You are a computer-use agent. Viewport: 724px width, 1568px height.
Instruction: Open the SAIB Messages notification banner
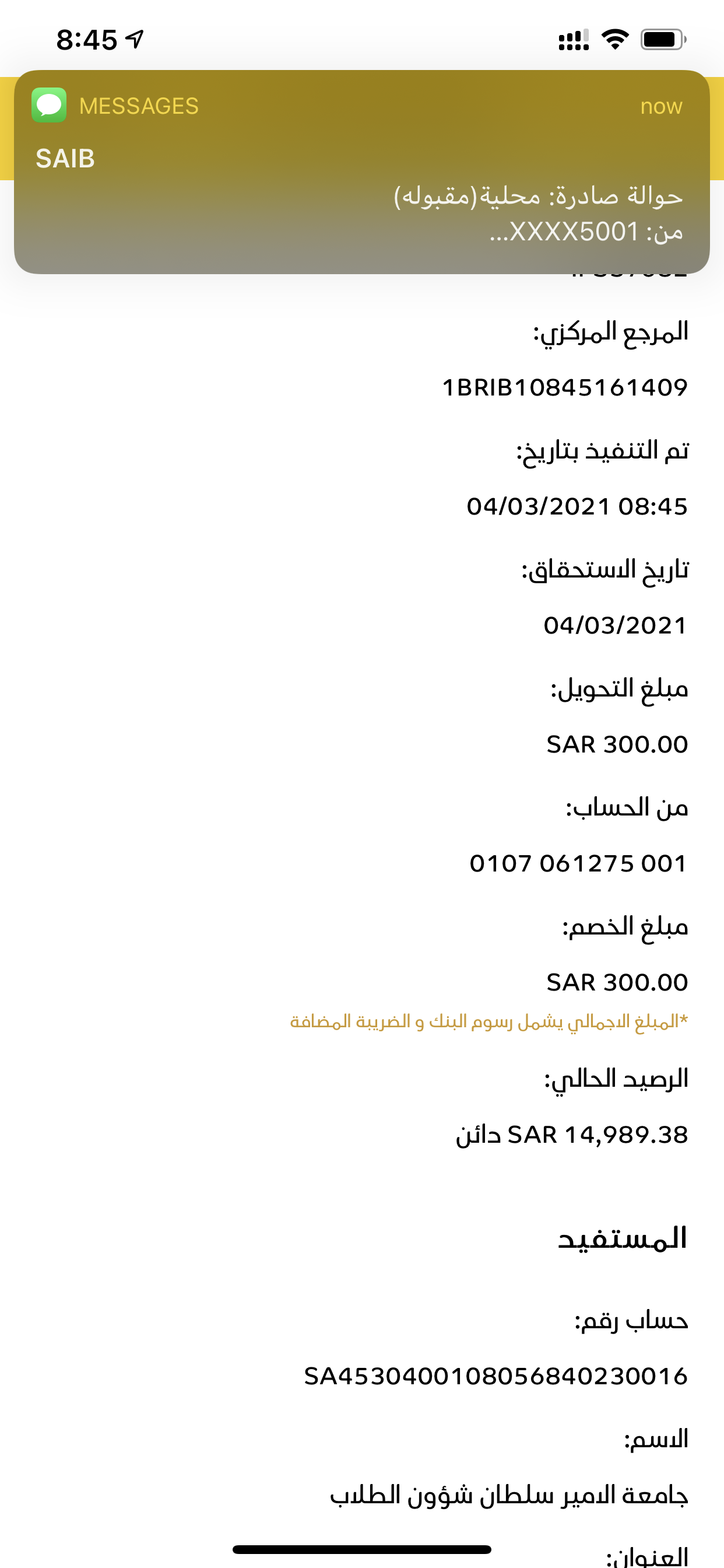pyautogui.click(x=362, y=171)
